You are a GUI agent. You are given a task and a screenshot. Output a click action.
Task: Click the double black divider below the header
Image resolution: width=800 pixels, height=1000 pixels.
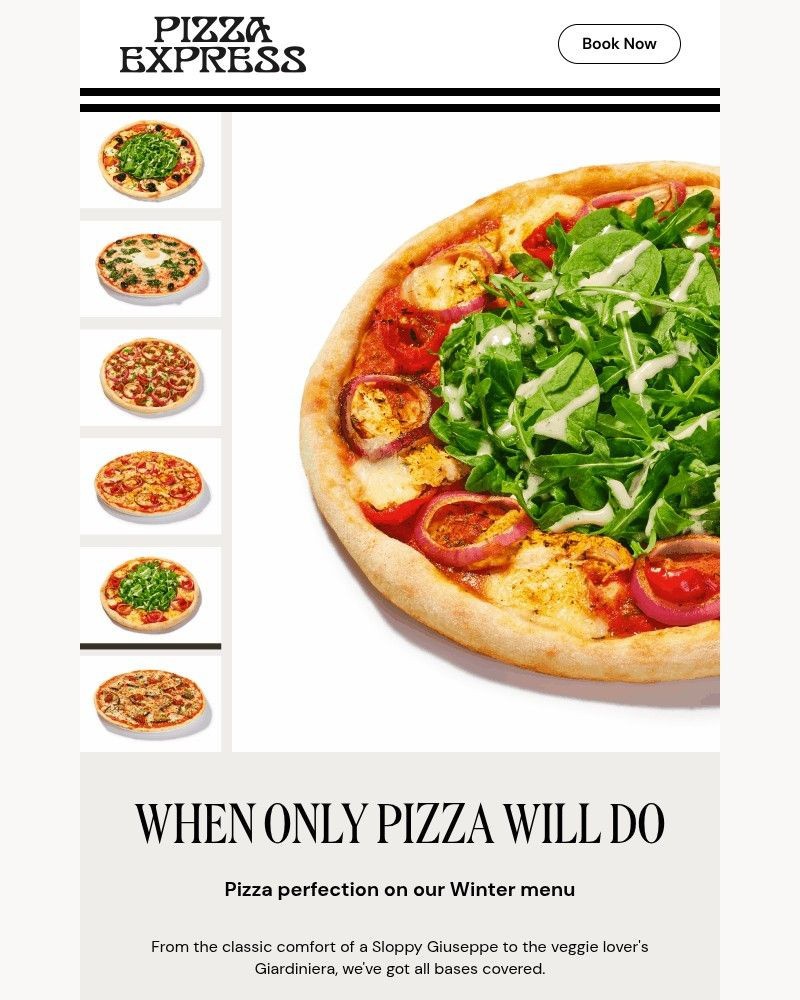click(400, 98)
